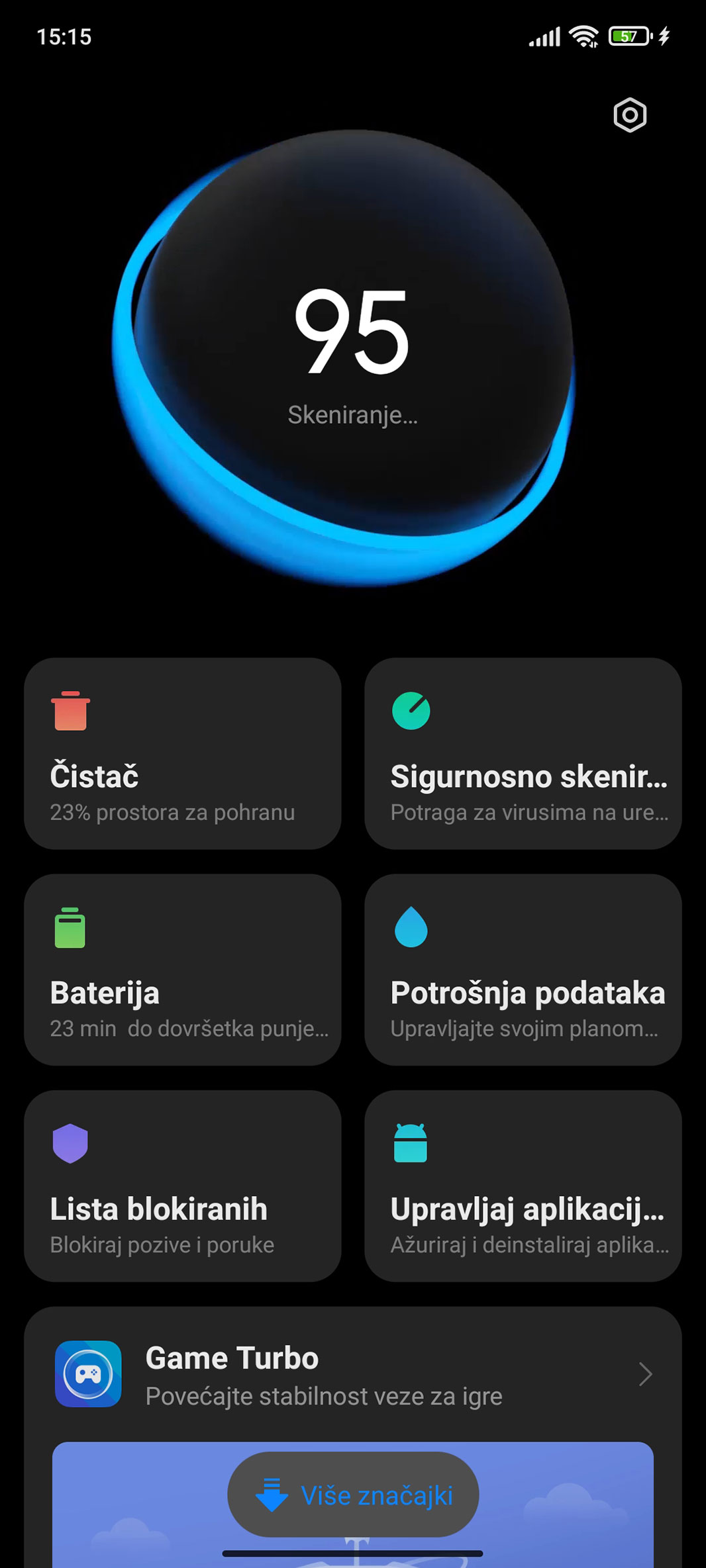Open the Baterija card

tap(182, 970)
